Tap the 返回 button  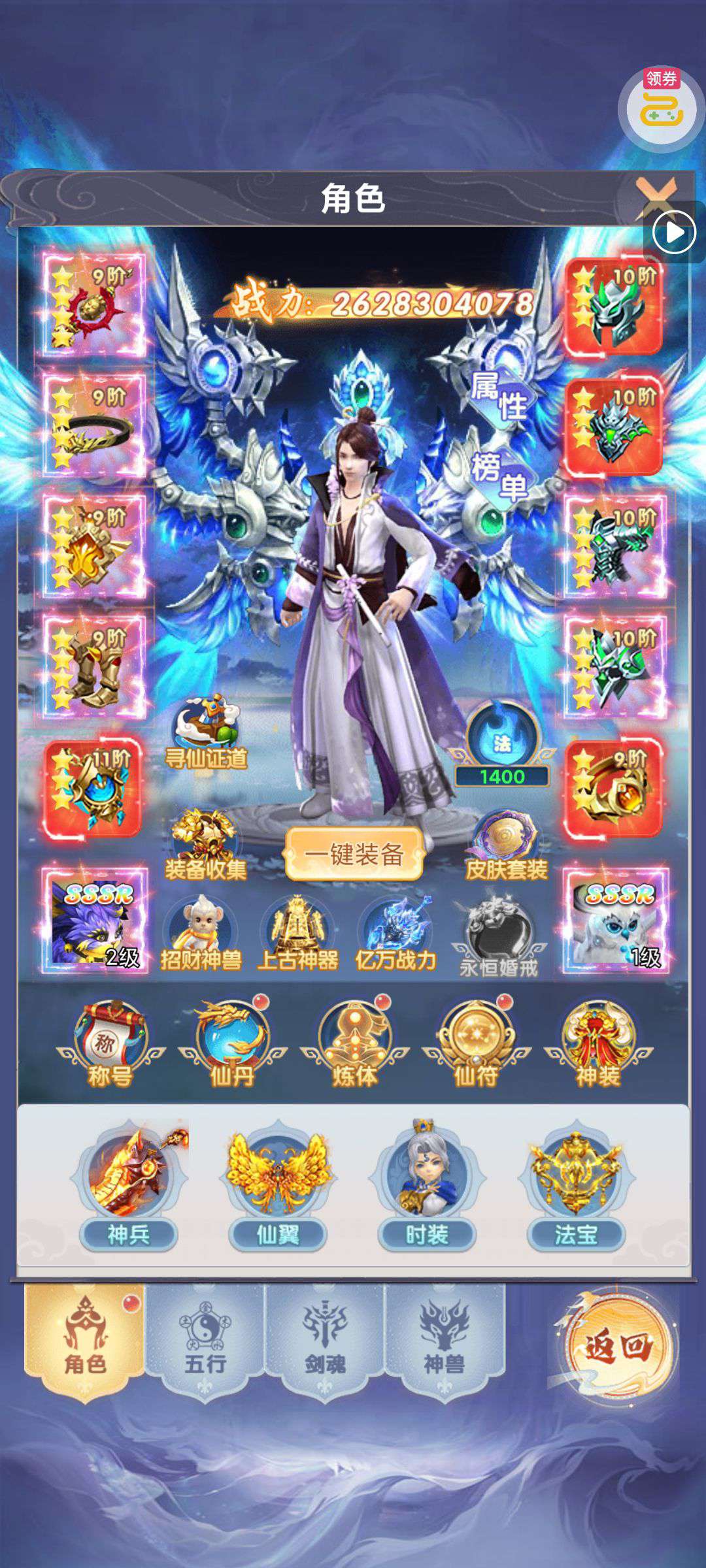pyautogui.click(x=616, y=1345)
